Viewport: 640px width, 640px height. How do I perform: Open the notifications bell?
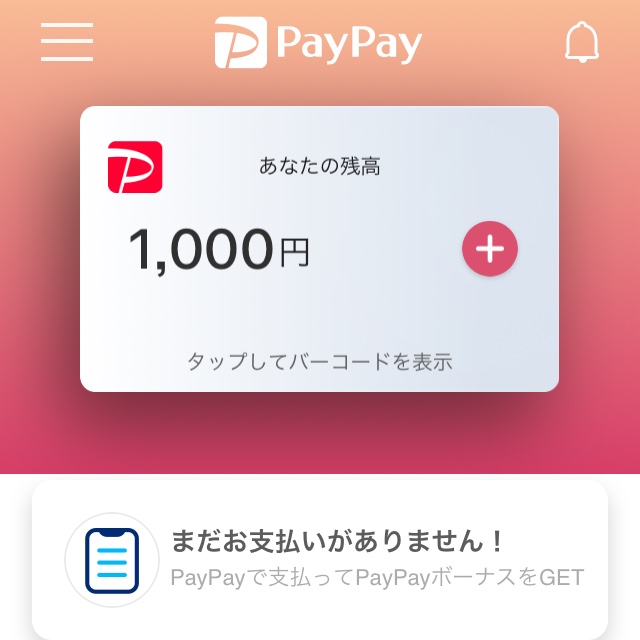[x=582, y=42]
